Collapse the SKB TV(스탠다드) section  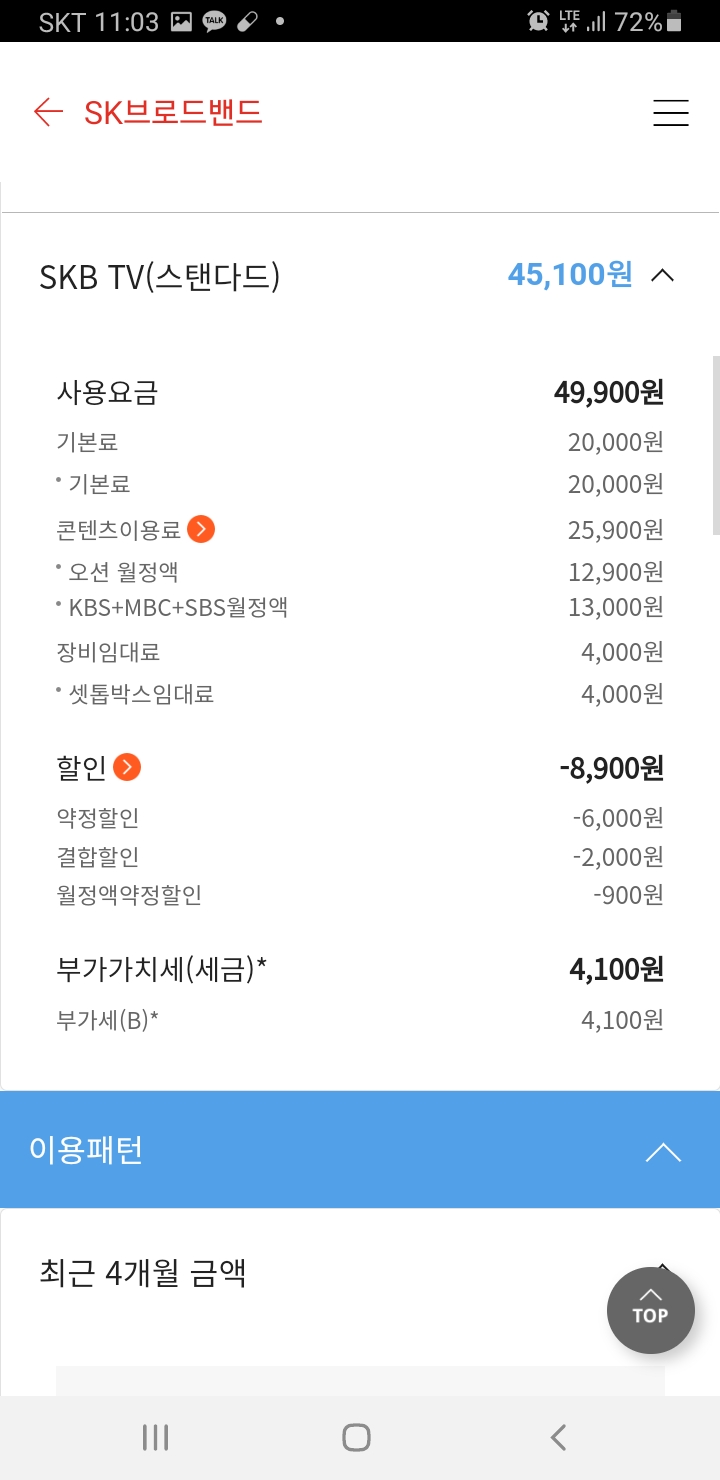tap(662, 275)
